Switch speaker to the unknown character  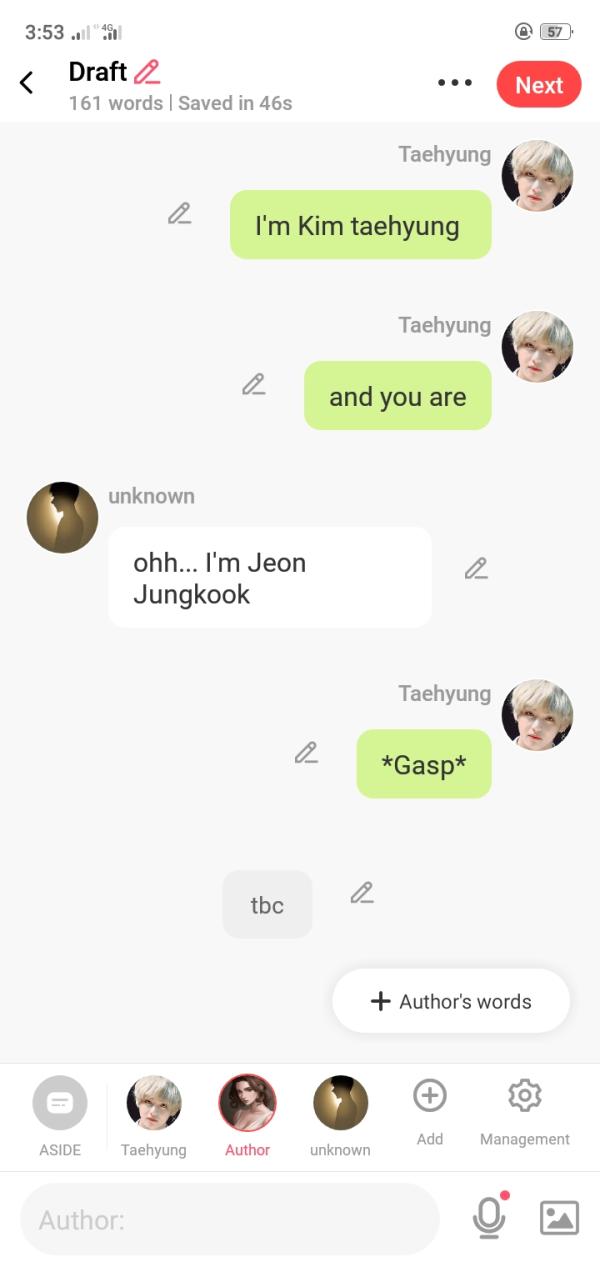340,1116
